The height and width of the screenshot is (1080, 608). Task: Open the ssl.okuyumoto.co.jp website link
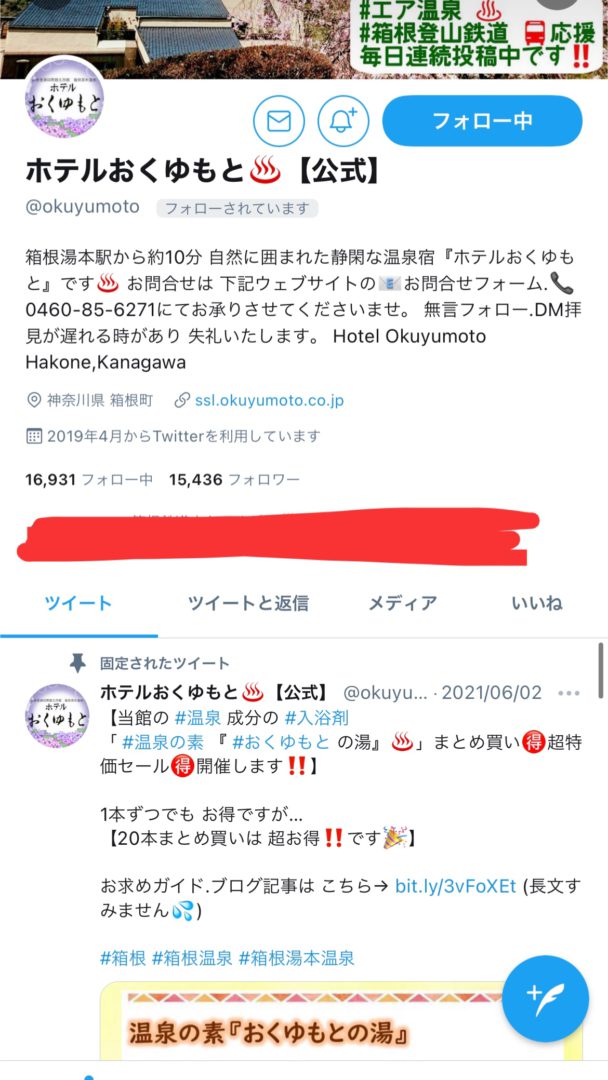tap(269, 400)
